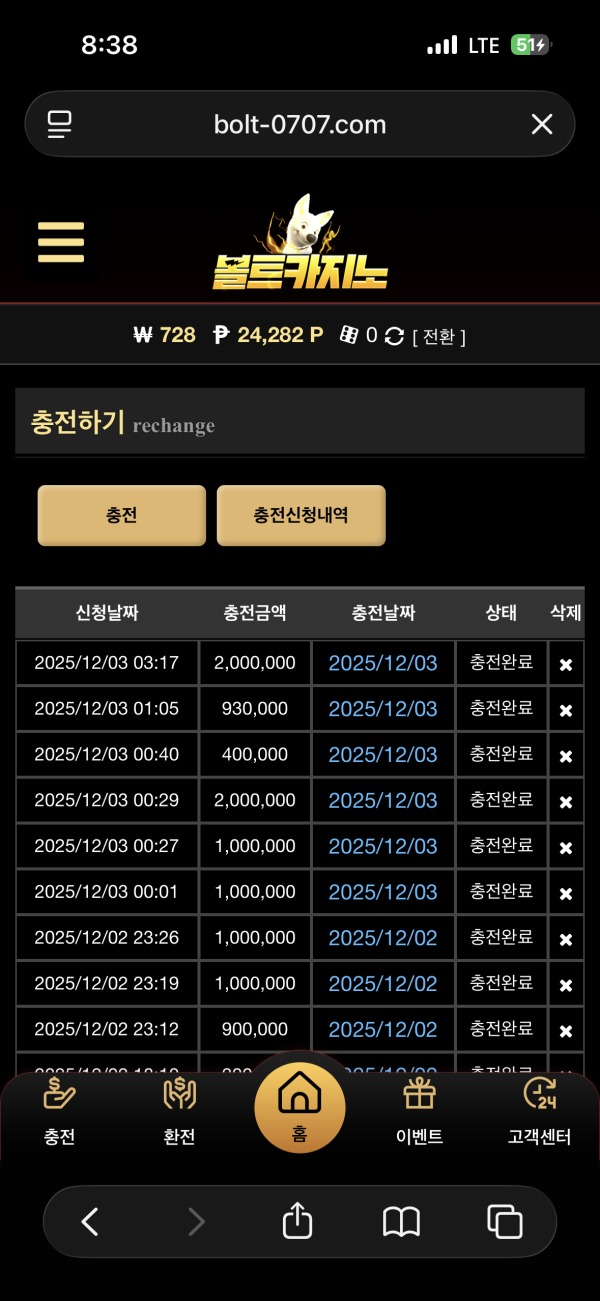Delete the 2025/12/03 03:17 recharge entry

pyautogui.click(x=565, y=664)
